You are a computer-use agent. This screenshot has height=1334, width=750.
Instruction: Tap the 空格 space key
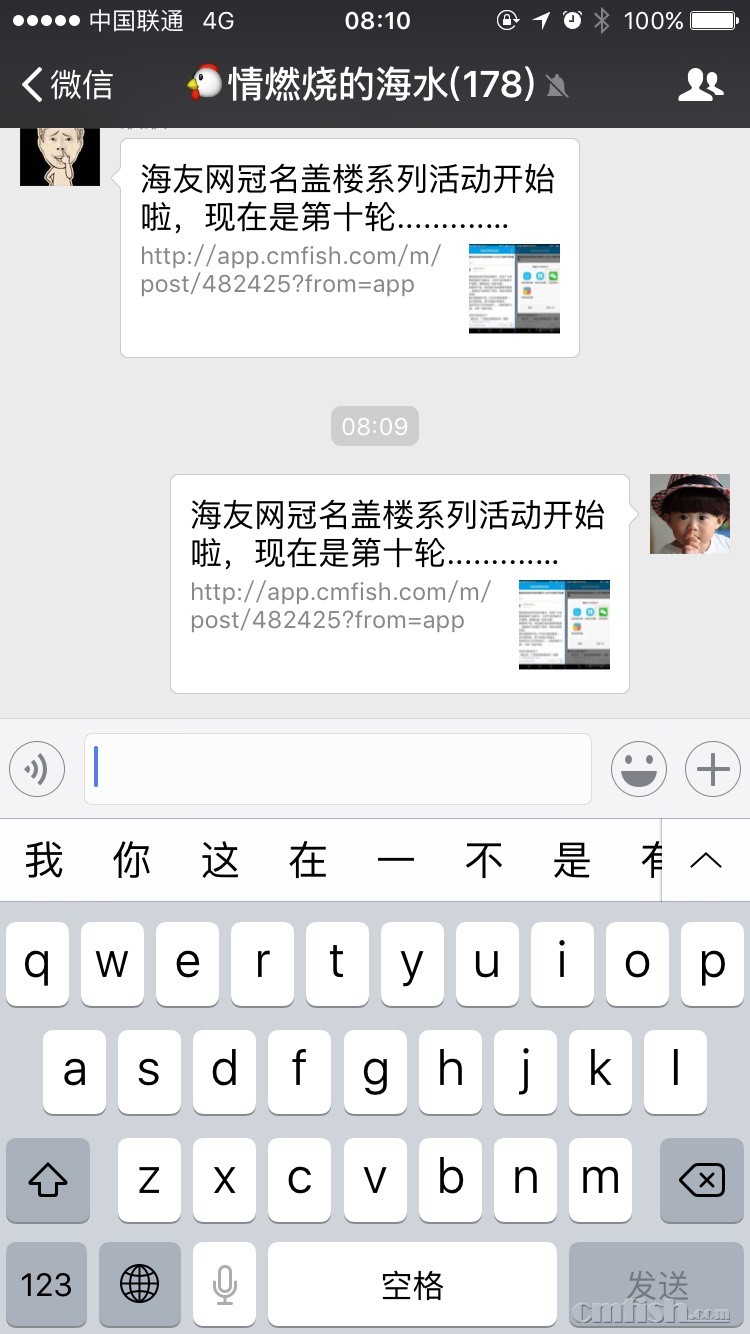412,1285
